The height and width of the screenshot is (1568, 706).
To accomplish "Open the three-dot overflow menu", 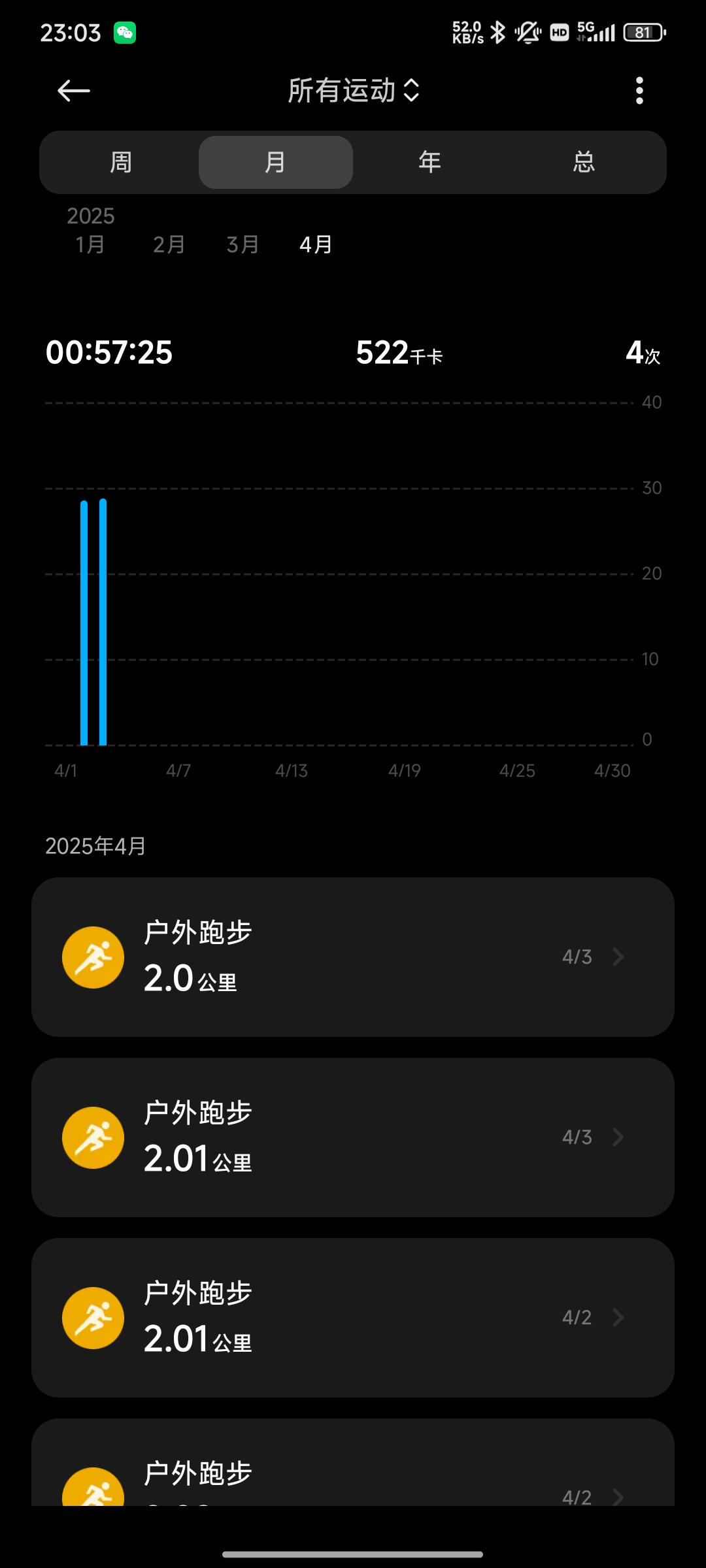I will coord(639,91).
